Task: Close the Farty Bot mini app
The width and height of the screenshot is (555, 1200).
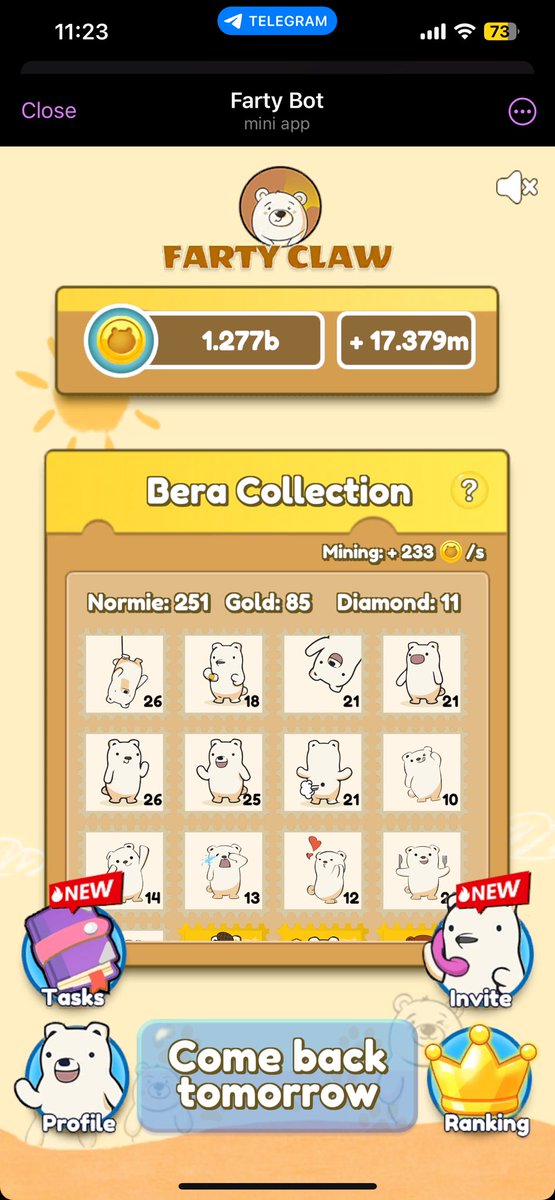Action: click(x=49, y=111)
